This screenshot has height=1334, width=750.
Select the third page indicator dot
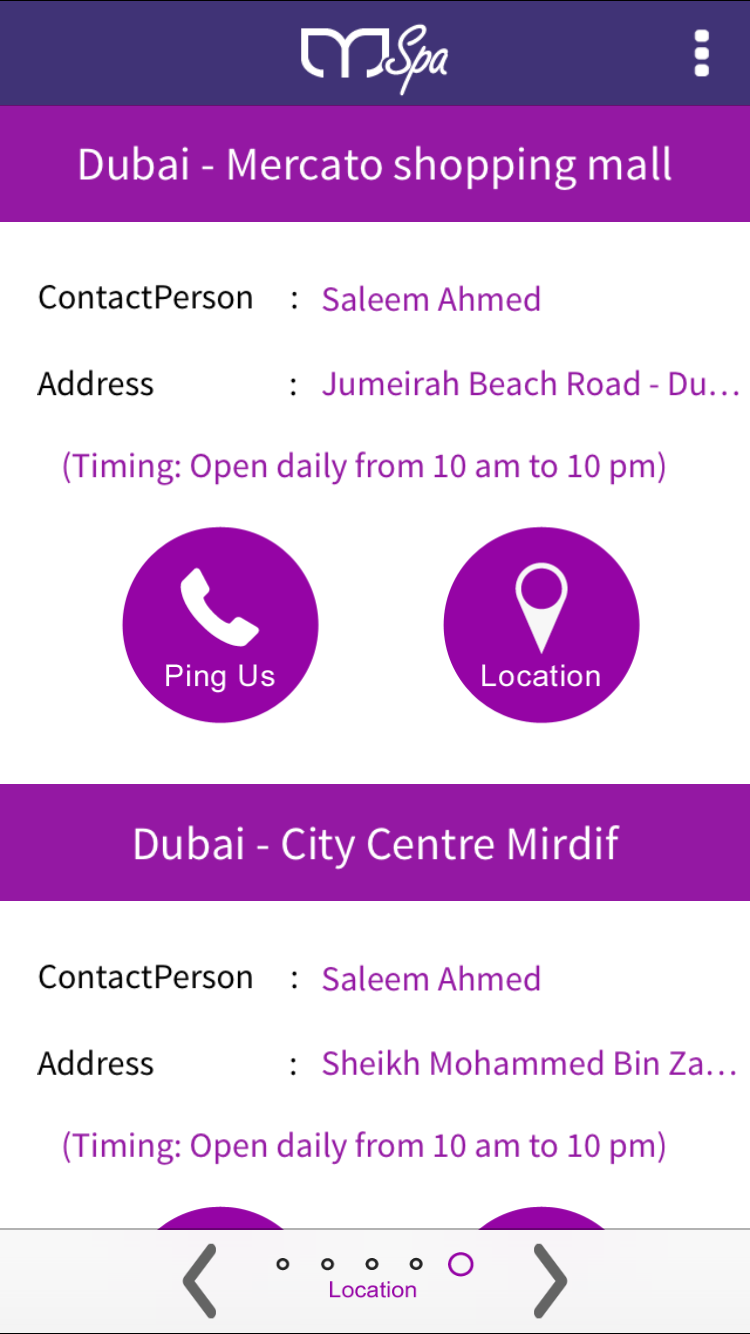coord(372,1264)
